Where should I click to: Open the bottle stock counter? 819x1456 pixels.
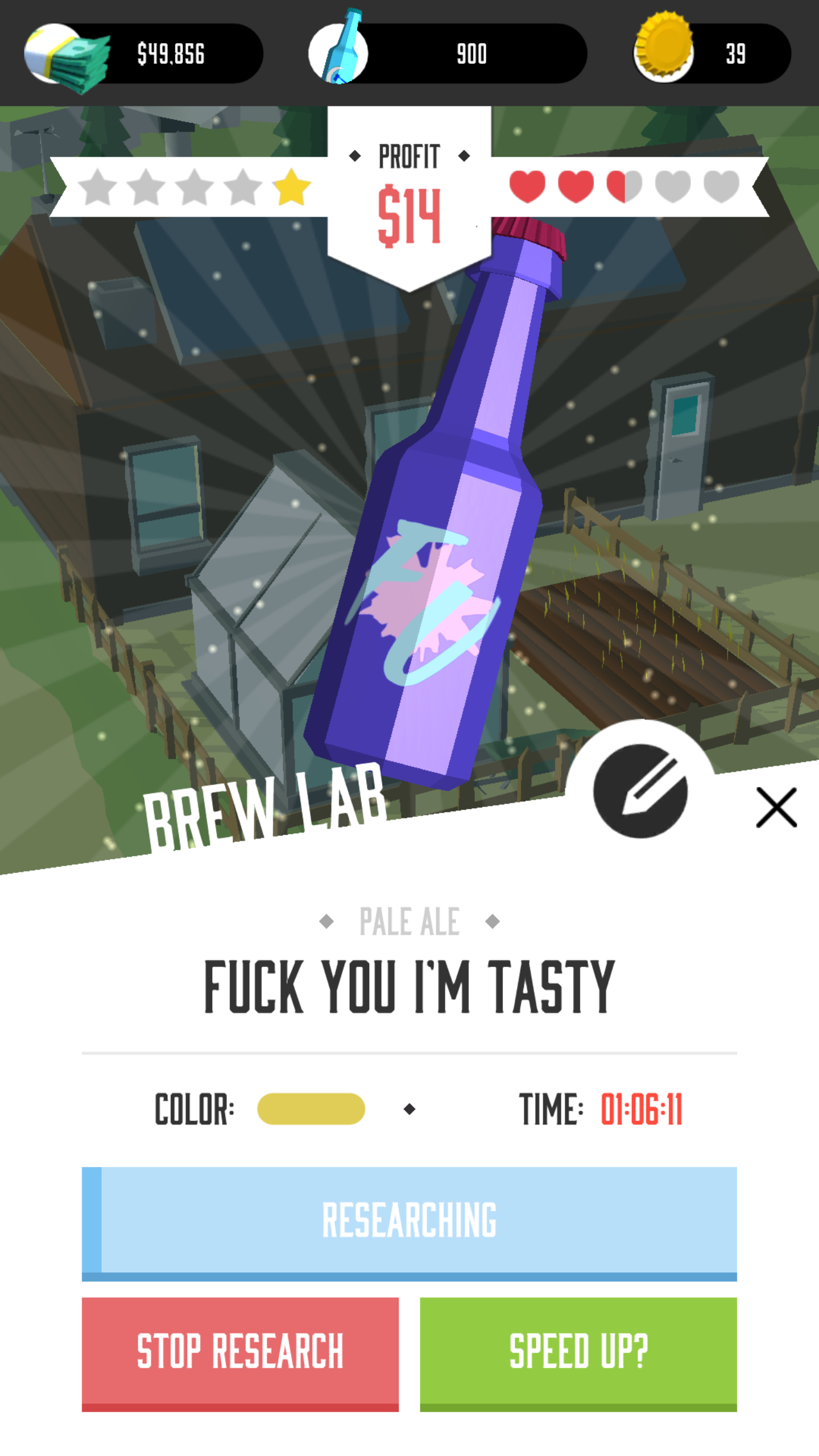click(x=448, y=54)
